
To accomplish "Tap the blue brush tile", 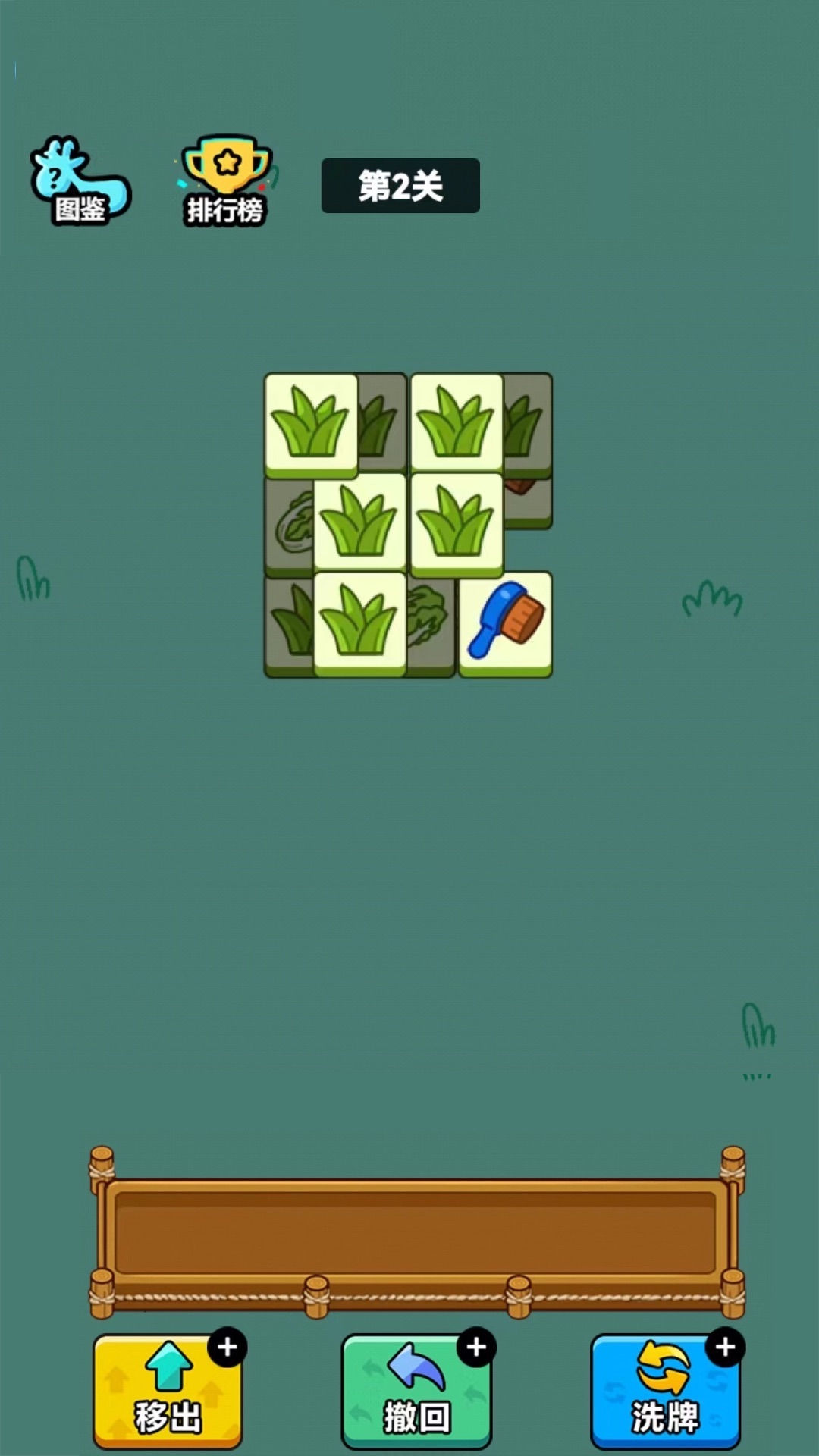I will point(506,622).
